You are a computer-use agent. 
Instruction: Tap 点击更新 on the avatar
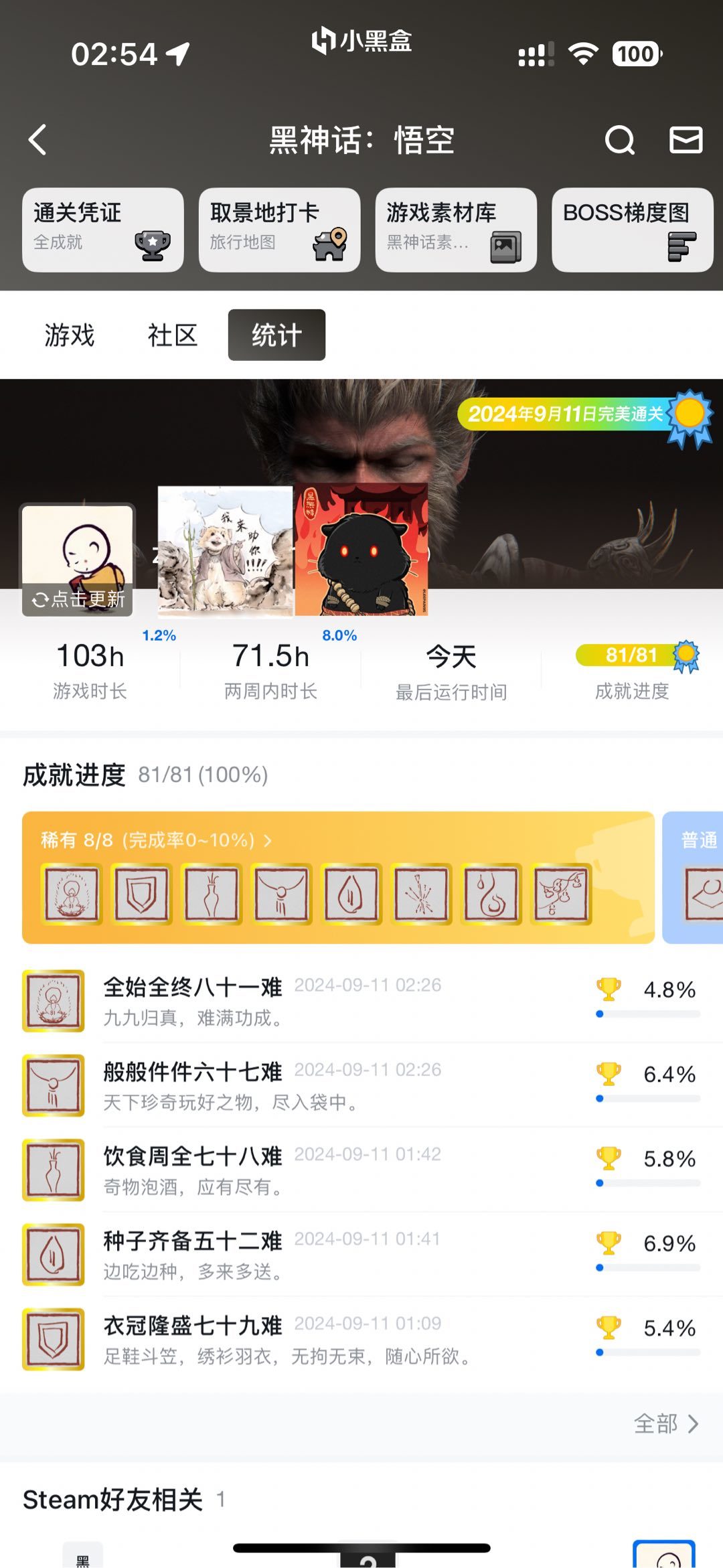tap(78, 599)
